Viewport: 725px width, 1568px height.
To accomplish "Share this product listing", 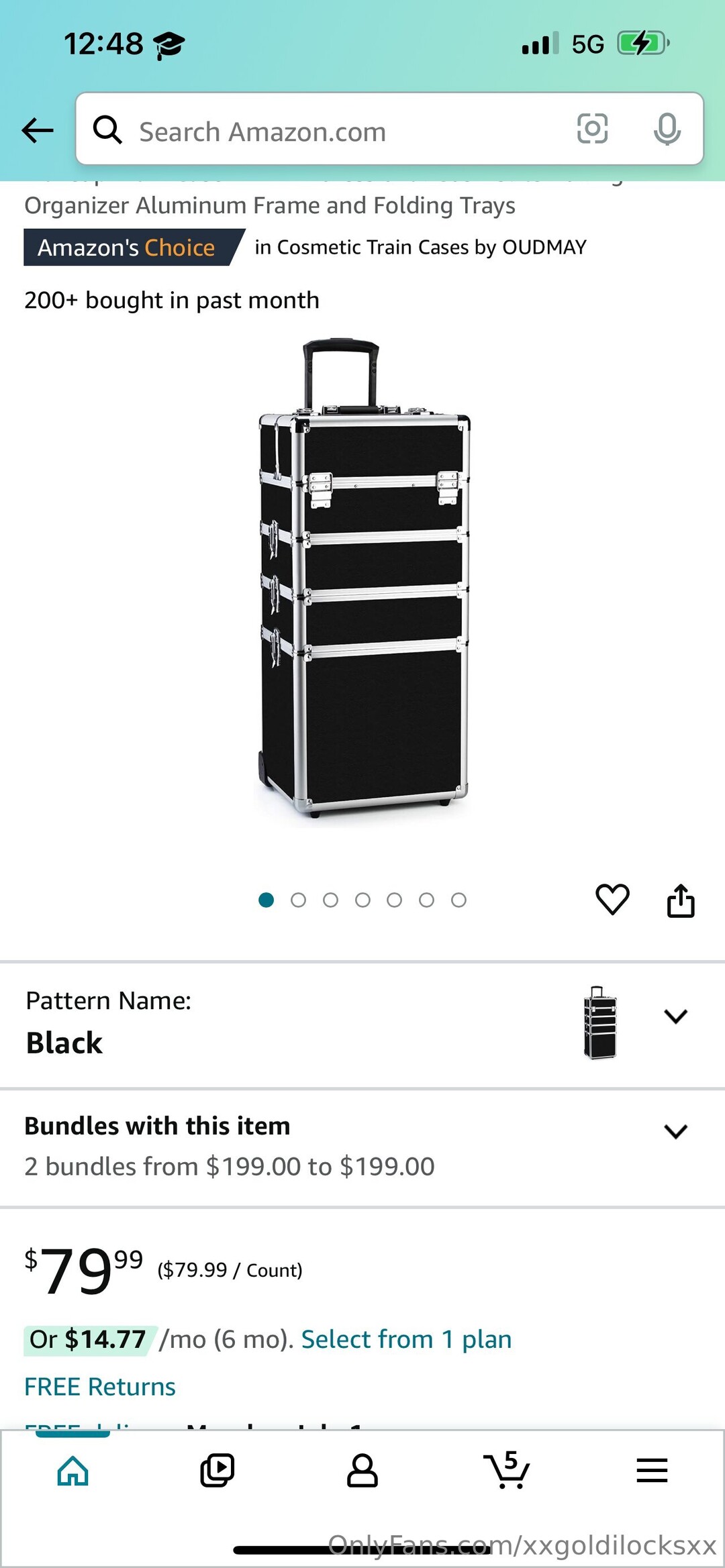I will pos(681,900).
